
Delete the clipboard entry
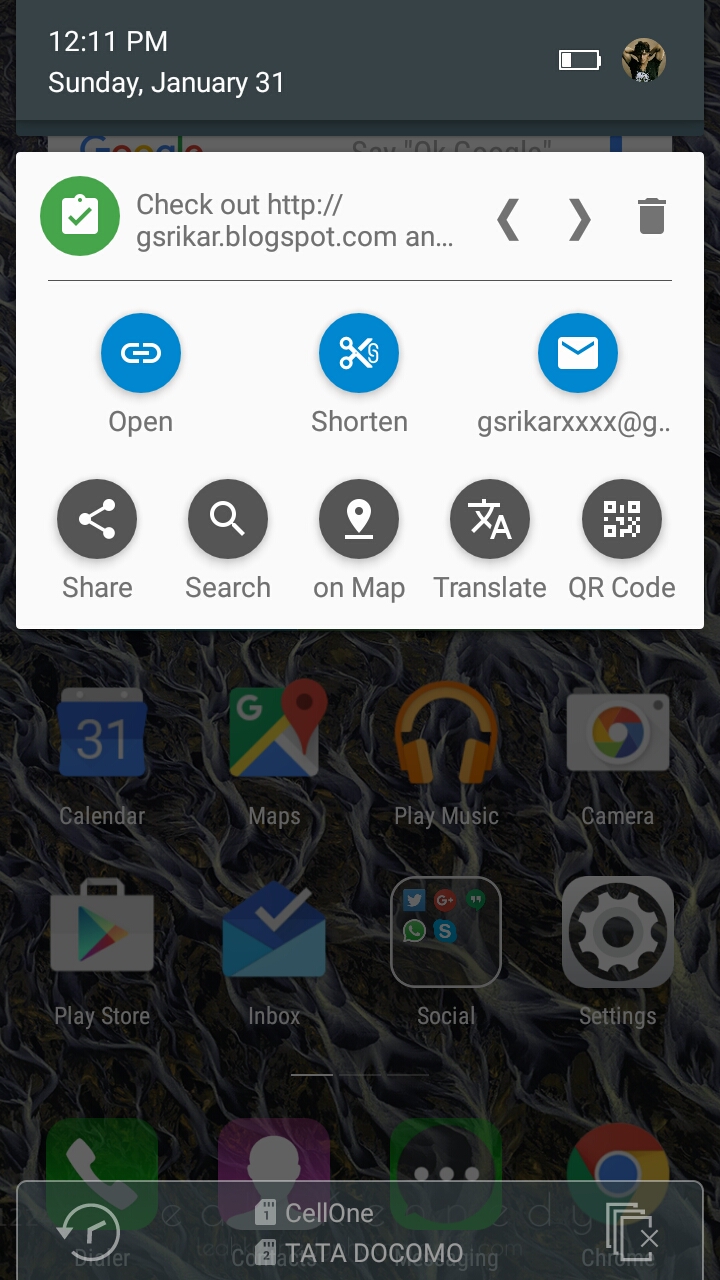[x=651, y=217]
